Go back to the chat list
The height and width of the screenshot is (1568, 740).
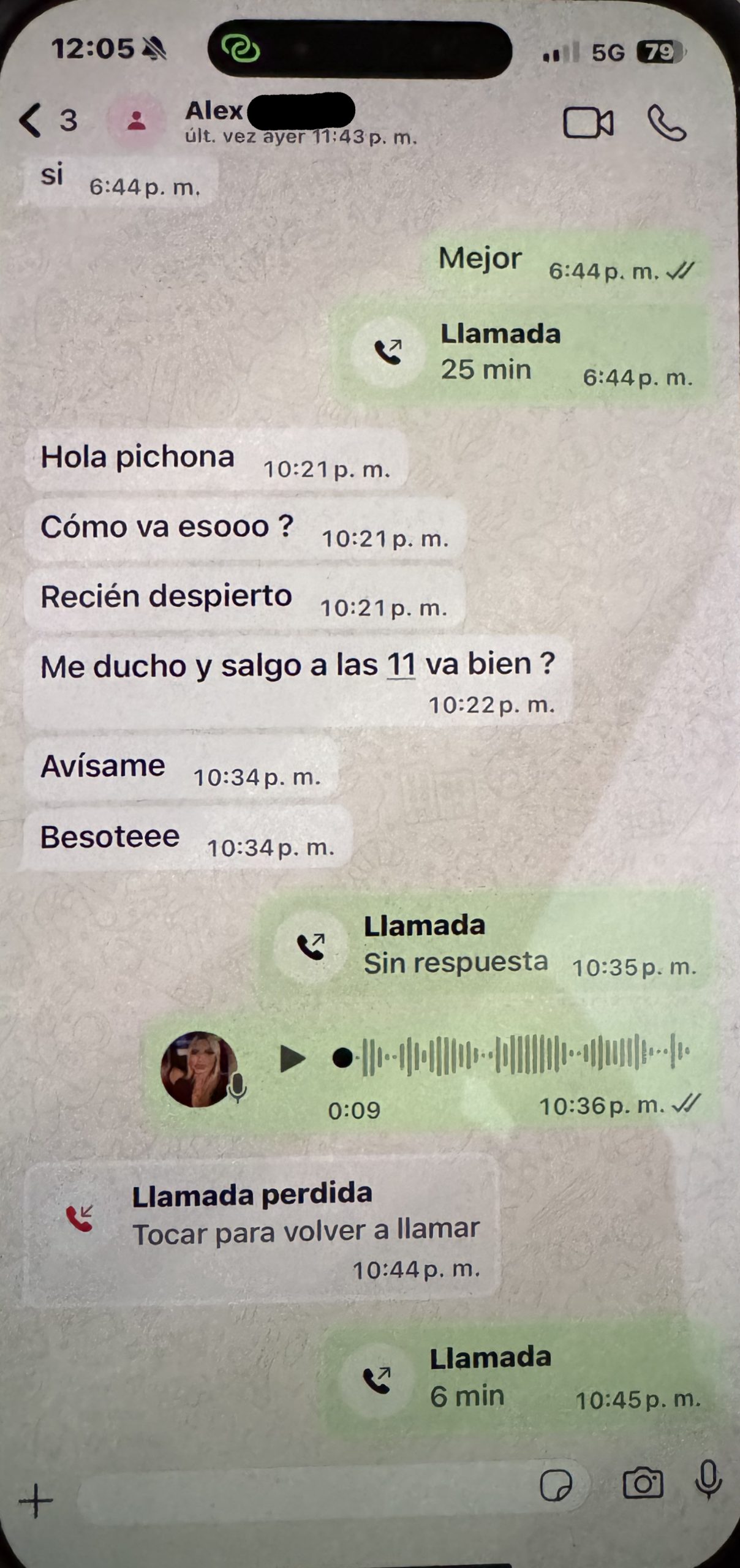click(32, 120)
